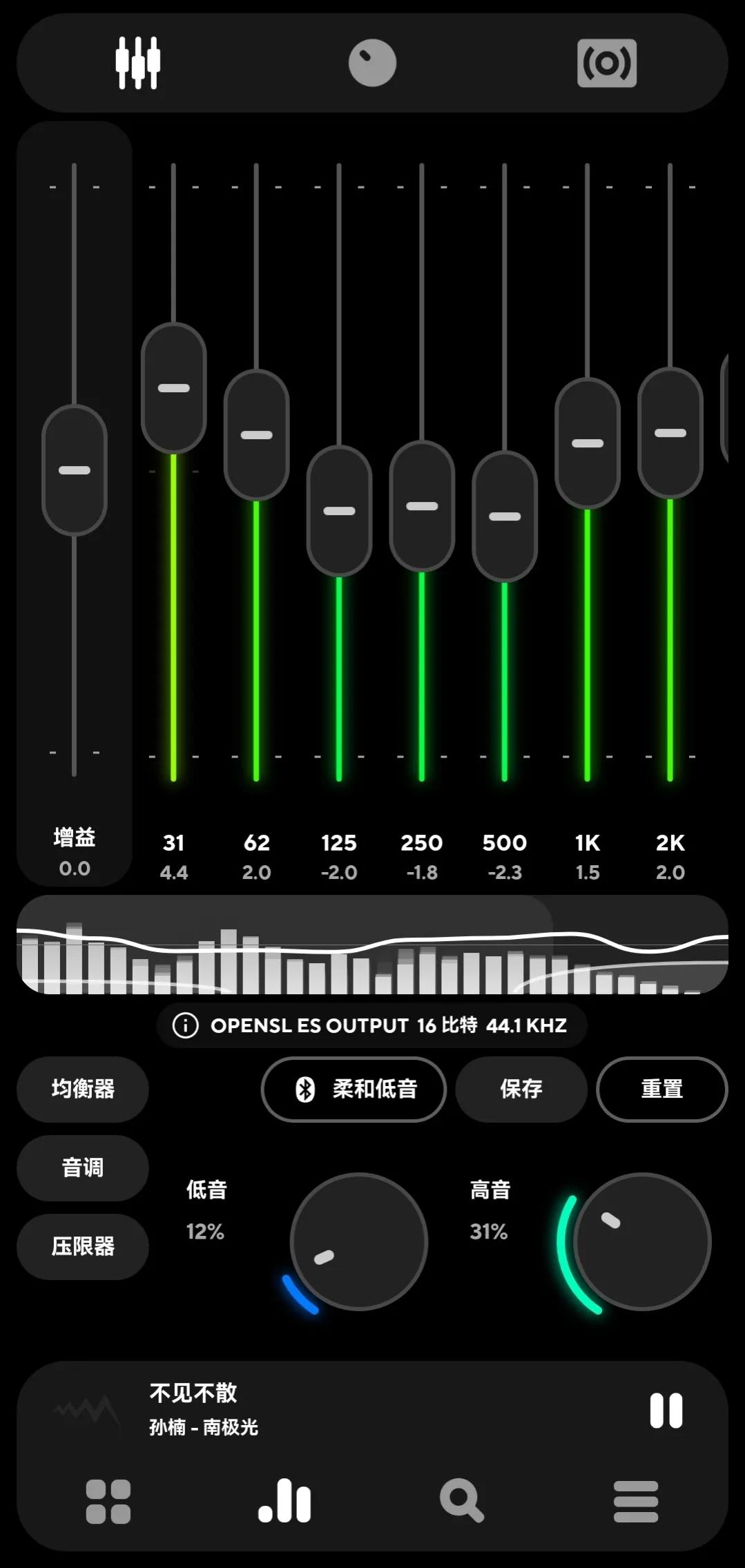Screen dimensions: 745x1568
Task: Enable the 音调 toggle
Action: coord(81,1168)
